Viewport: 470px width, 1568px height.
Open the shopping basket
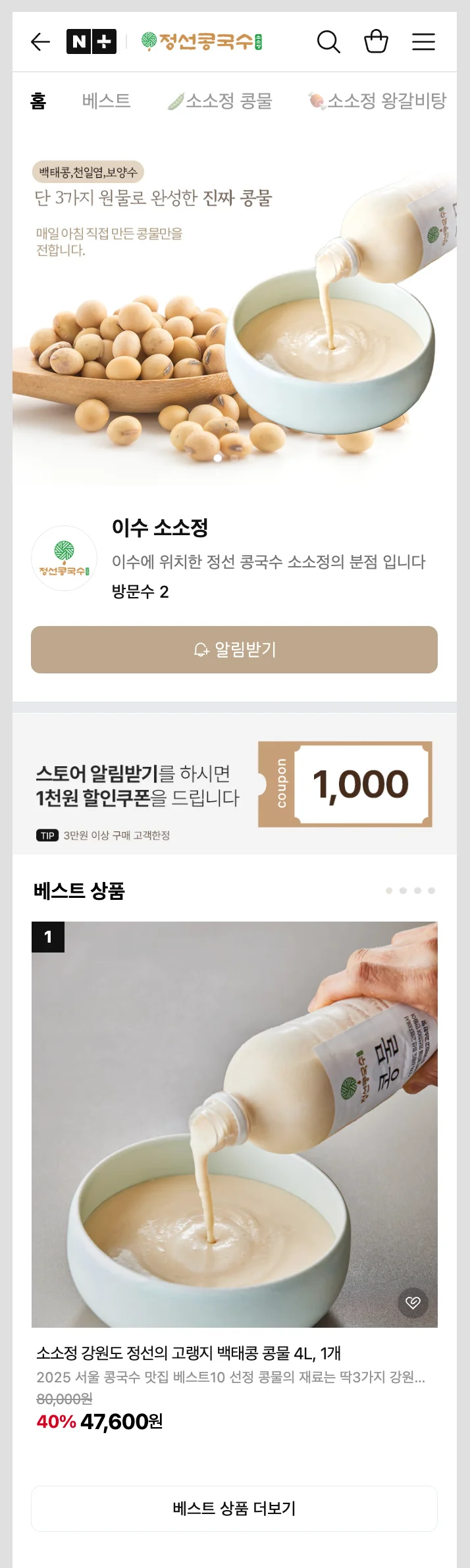[x=376, y=41]
